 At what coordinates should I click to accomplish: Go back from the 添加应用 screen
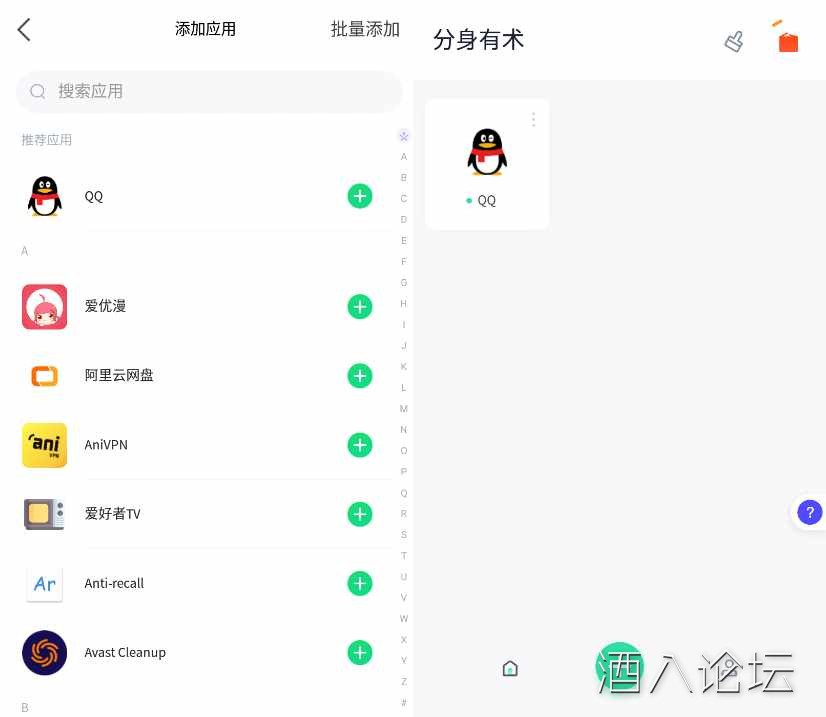click(x=25, y=30)
